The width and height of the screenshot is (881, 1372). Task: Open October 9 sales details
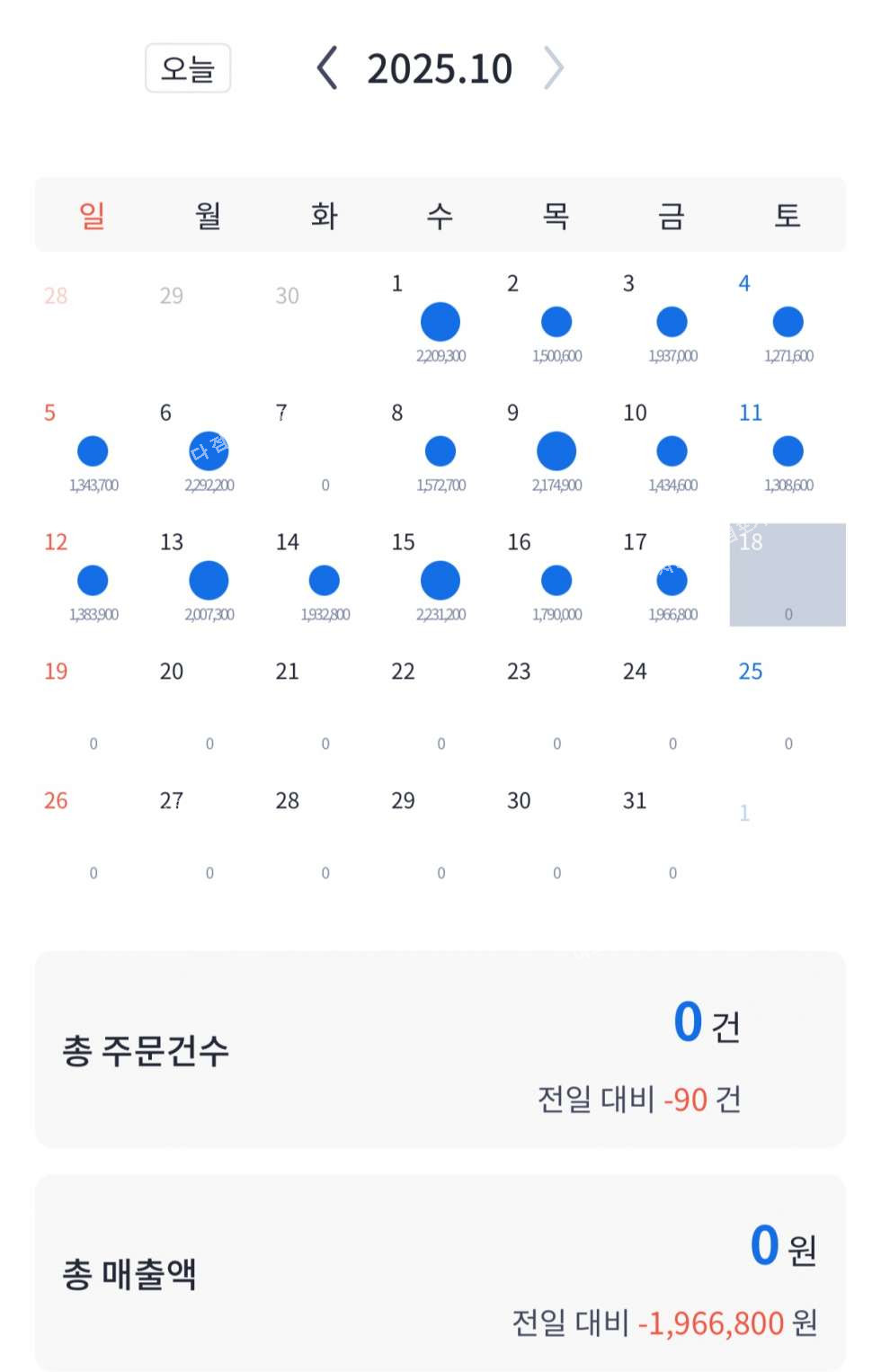pyautogui.click(x=556, y=450)
